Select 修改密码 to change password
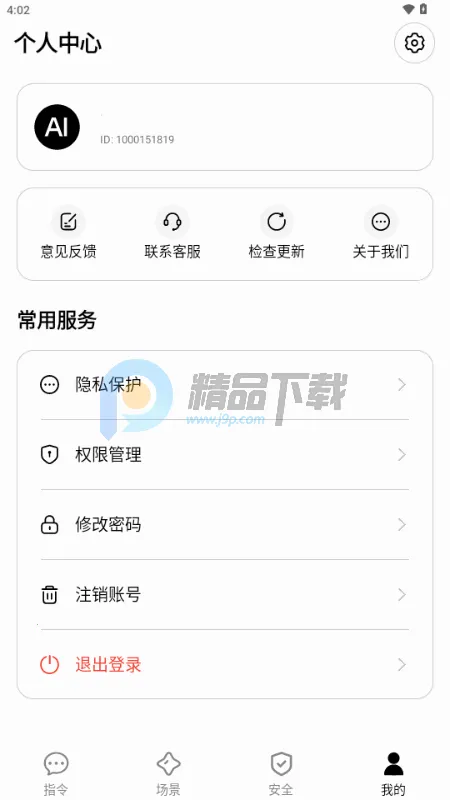Image resolution: width=450 pixels, height=800 pixels. coord(225,524)
